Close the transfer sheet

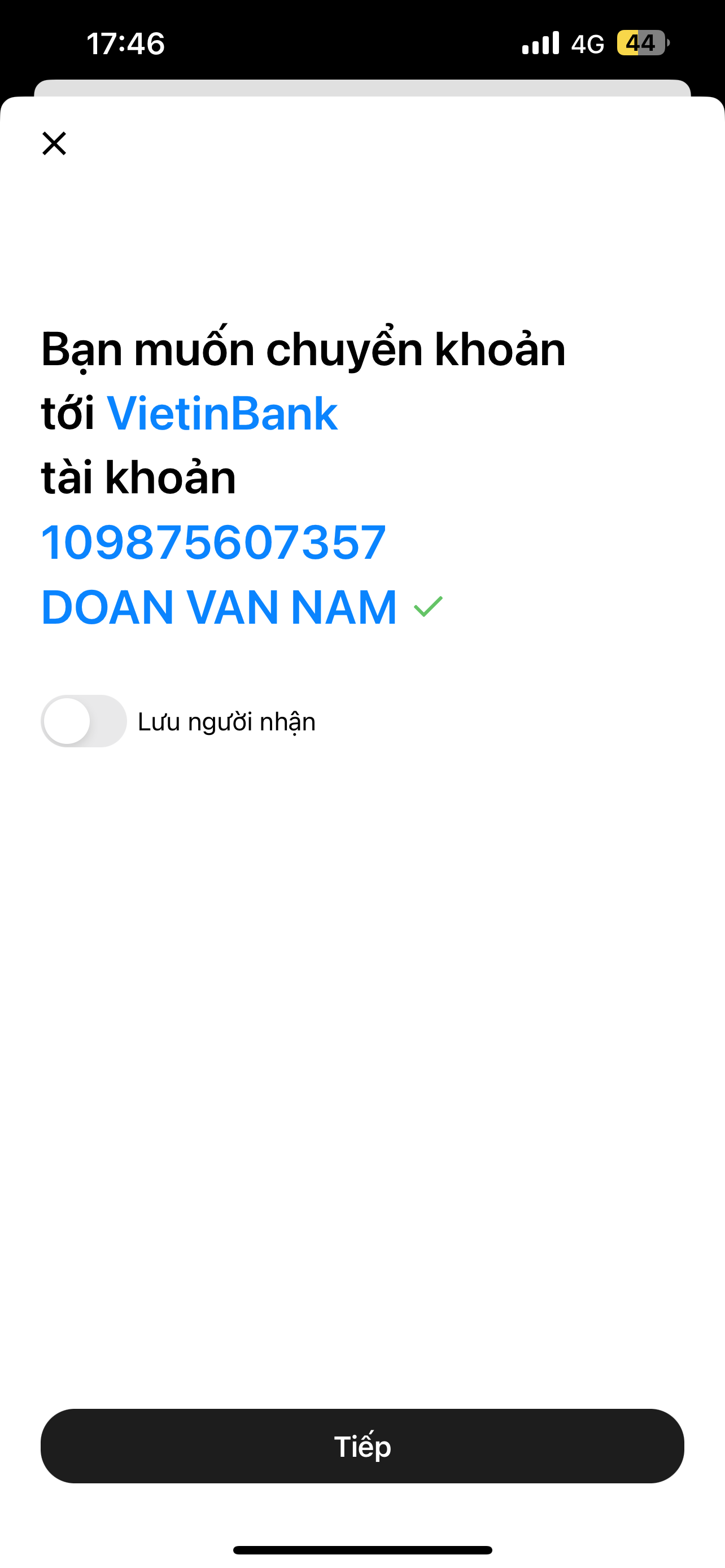click(54, 144)
